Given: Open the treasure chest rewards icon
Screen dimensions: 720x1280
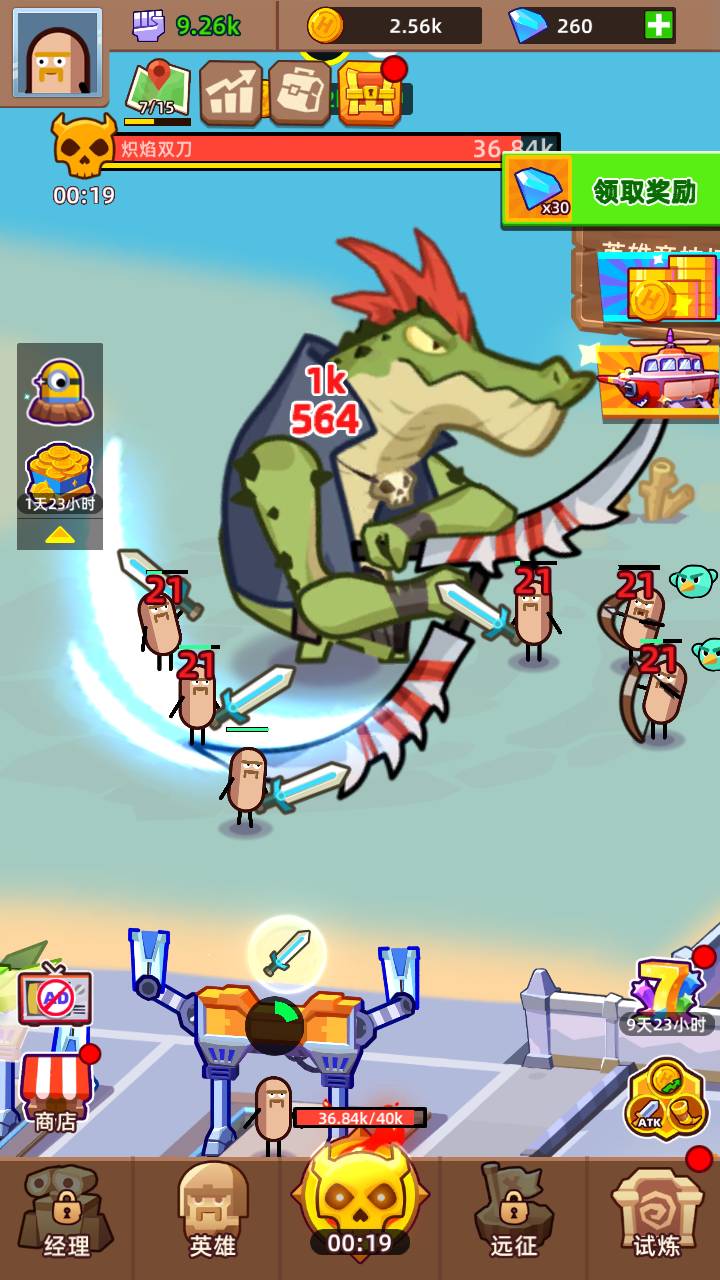Looking at the screenshot, I should tap(369, 93).
